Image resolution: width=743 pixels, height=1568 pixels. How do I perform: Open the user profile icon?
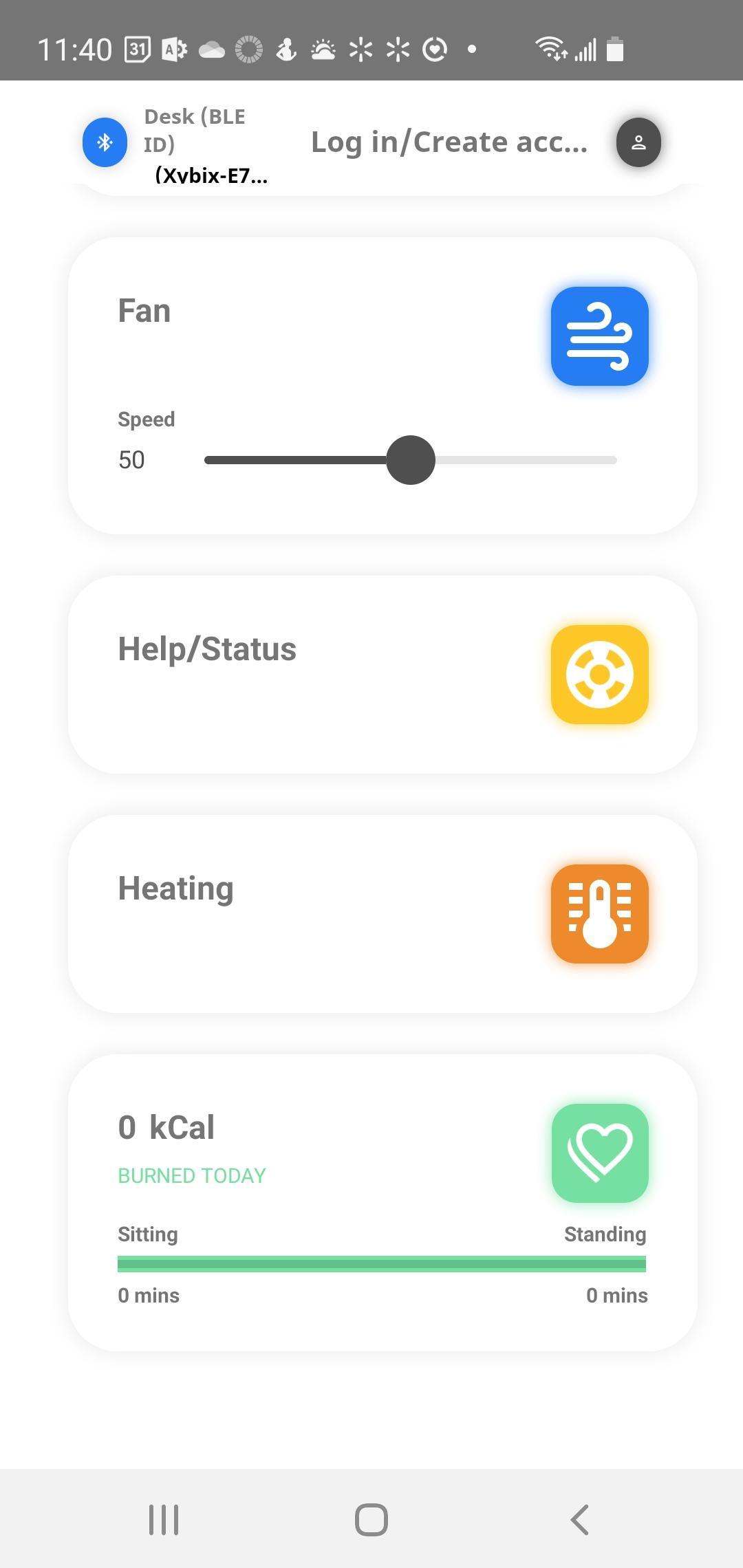(x=638, y=142)
